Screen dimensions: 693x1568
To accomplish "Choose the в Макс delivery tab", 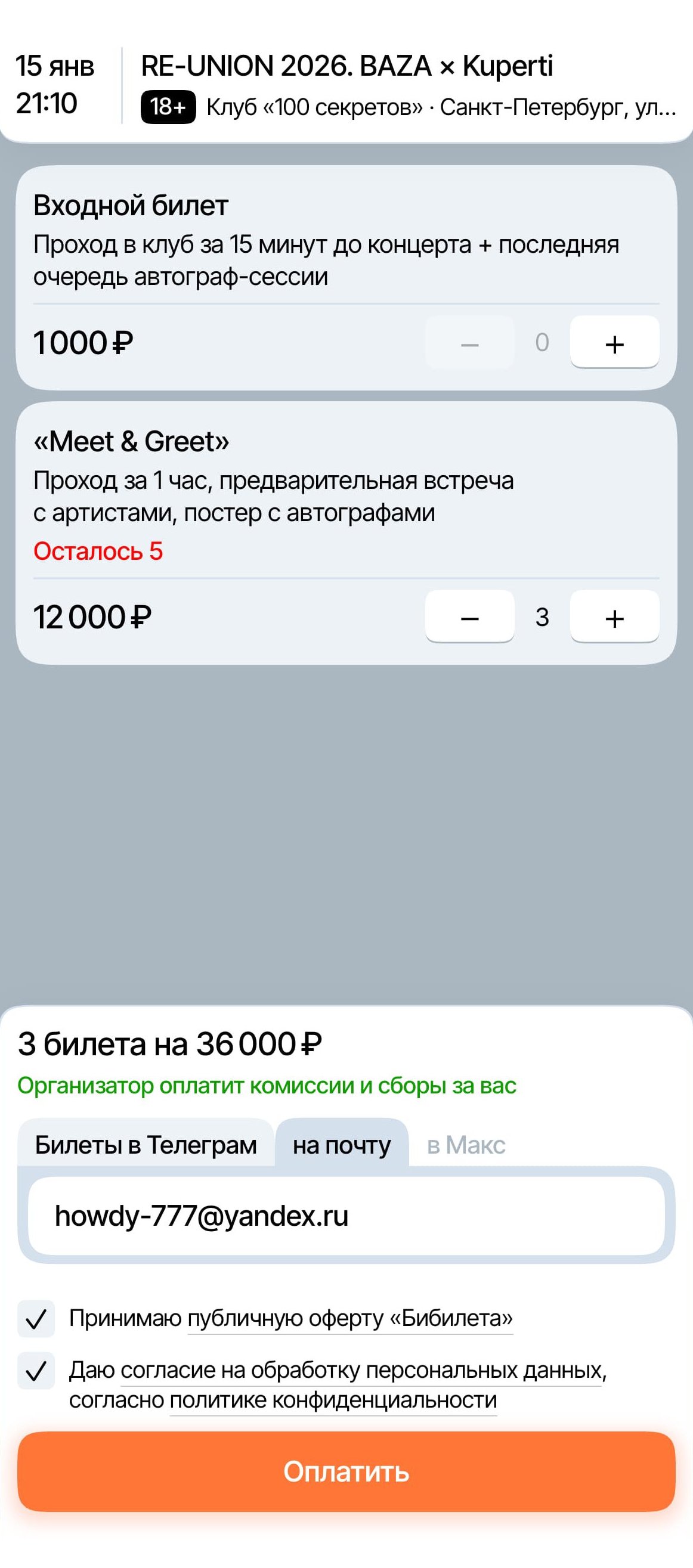I will pos(466,1145).
